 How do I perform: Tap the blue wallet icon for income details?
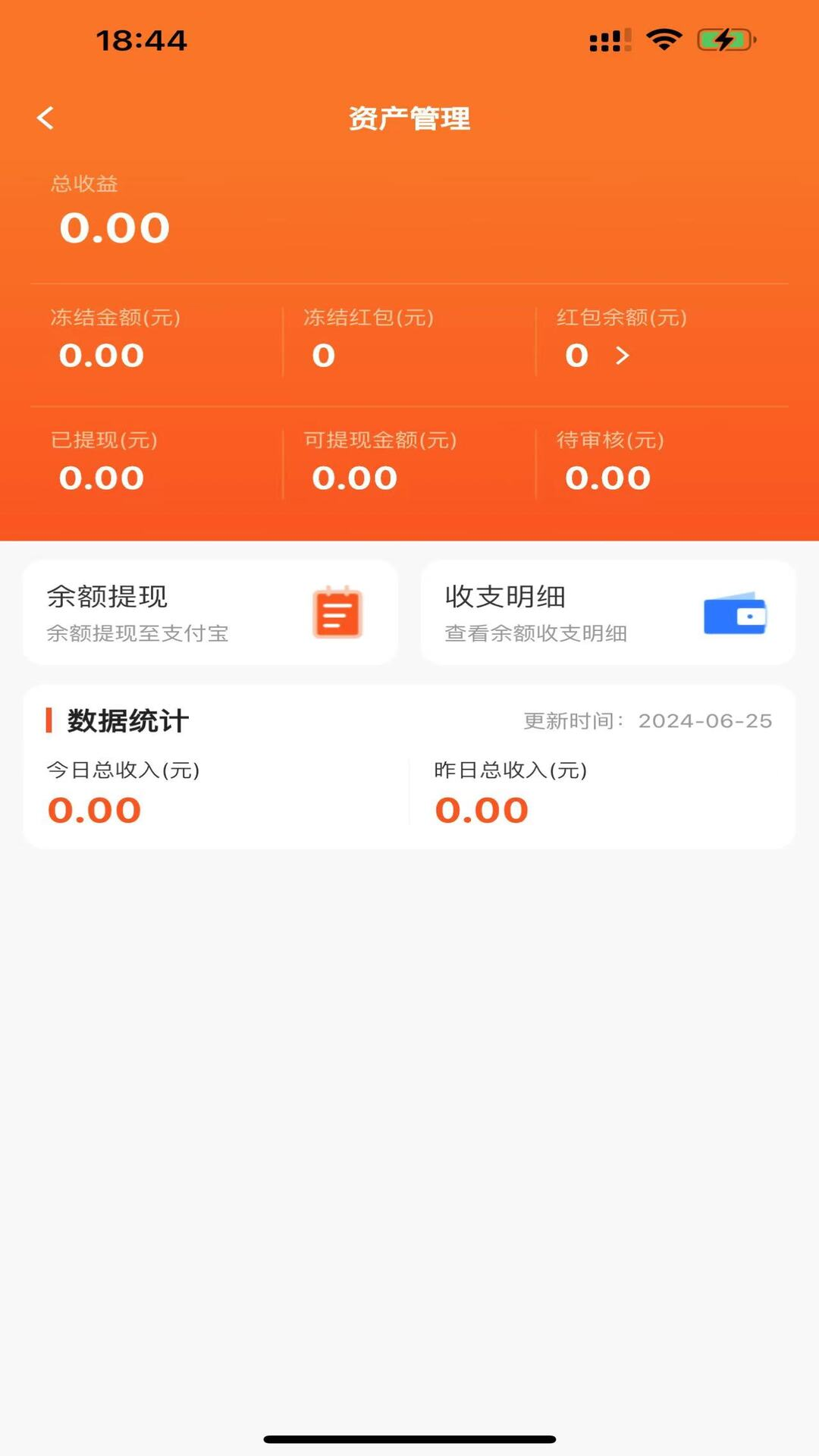tap(734, 614)
